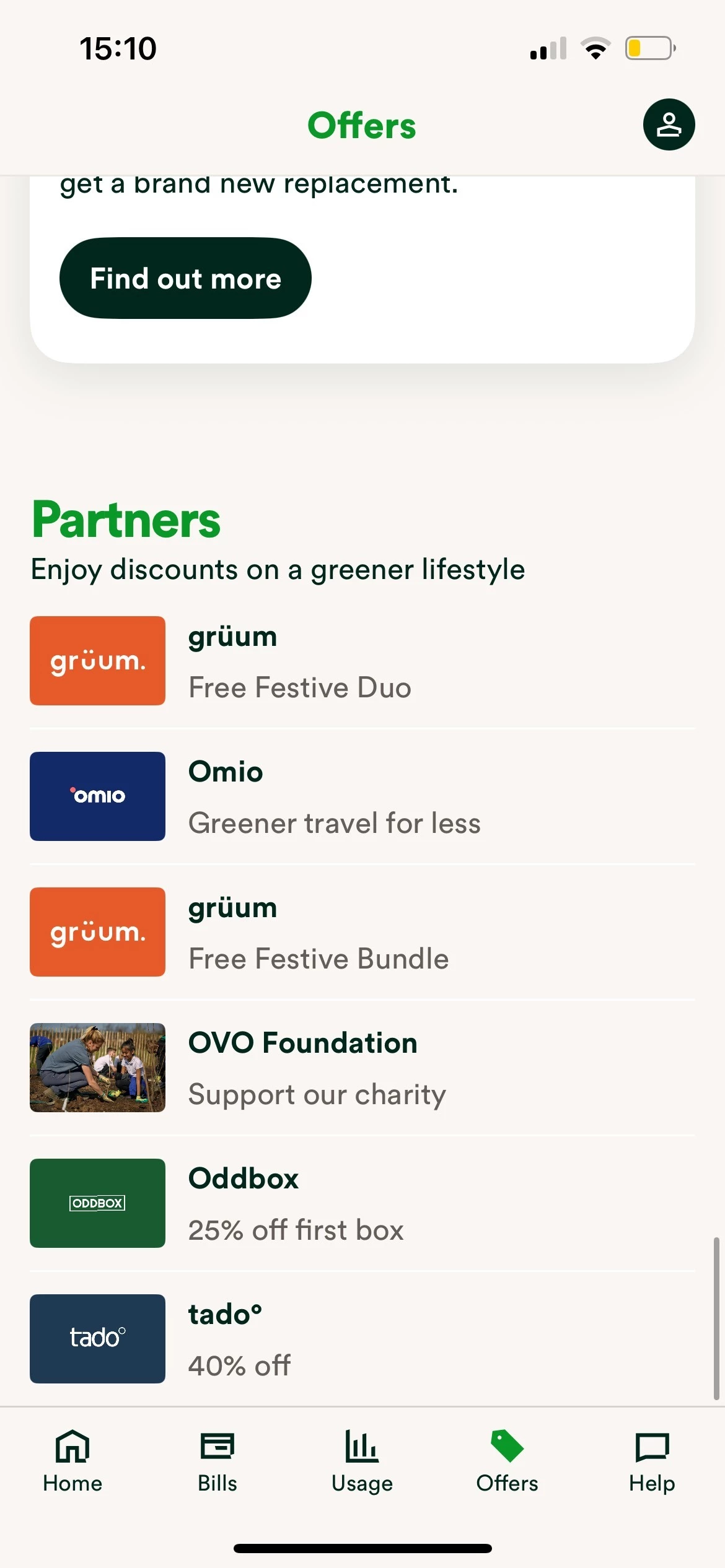
Task: Open the grüum Free Festive Duo offer
Action: pos(362,661)
